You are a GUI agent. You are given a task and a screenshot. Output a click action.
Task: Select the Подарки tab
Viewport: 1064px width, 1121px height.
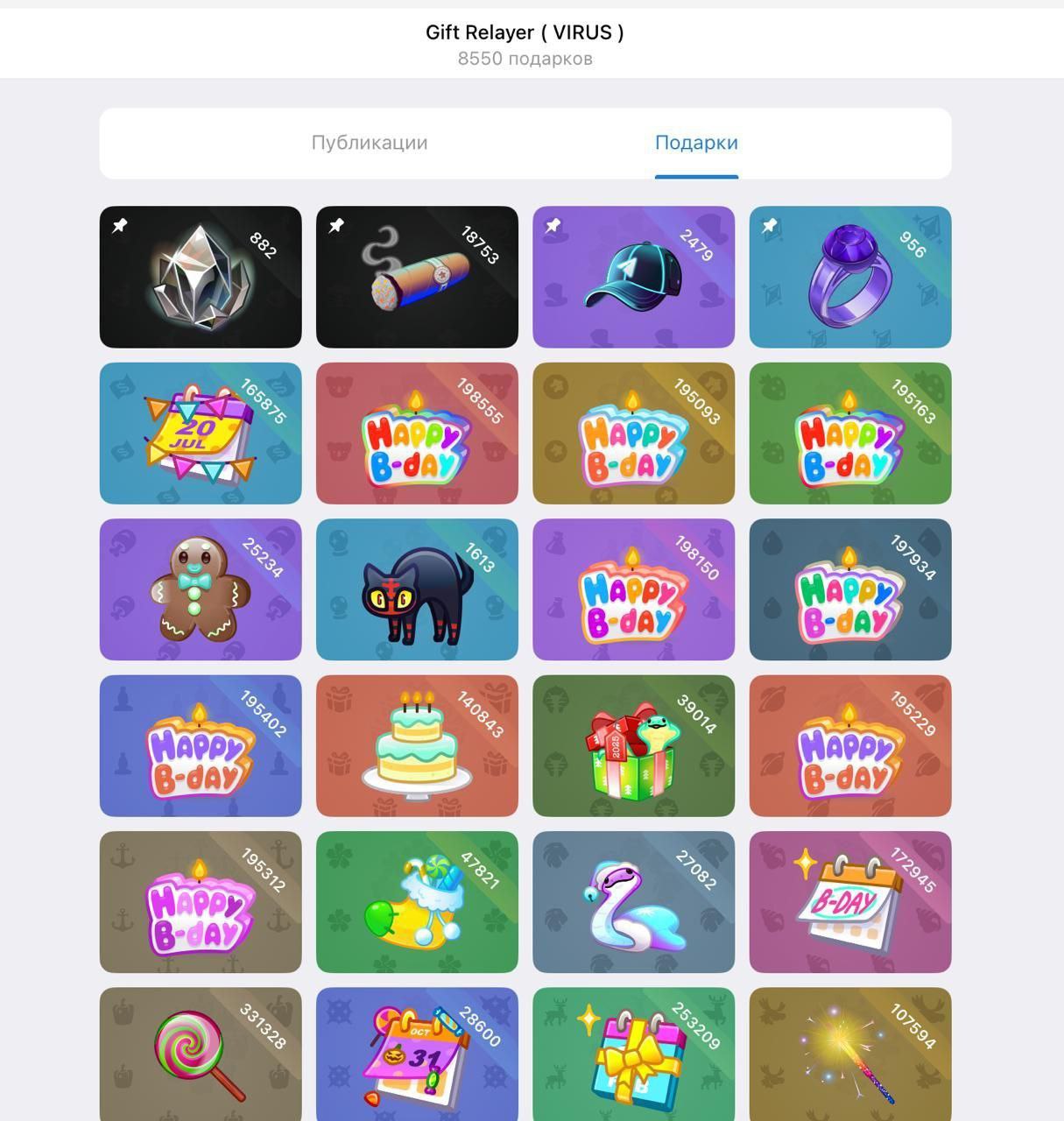click(x=696, y=143)
